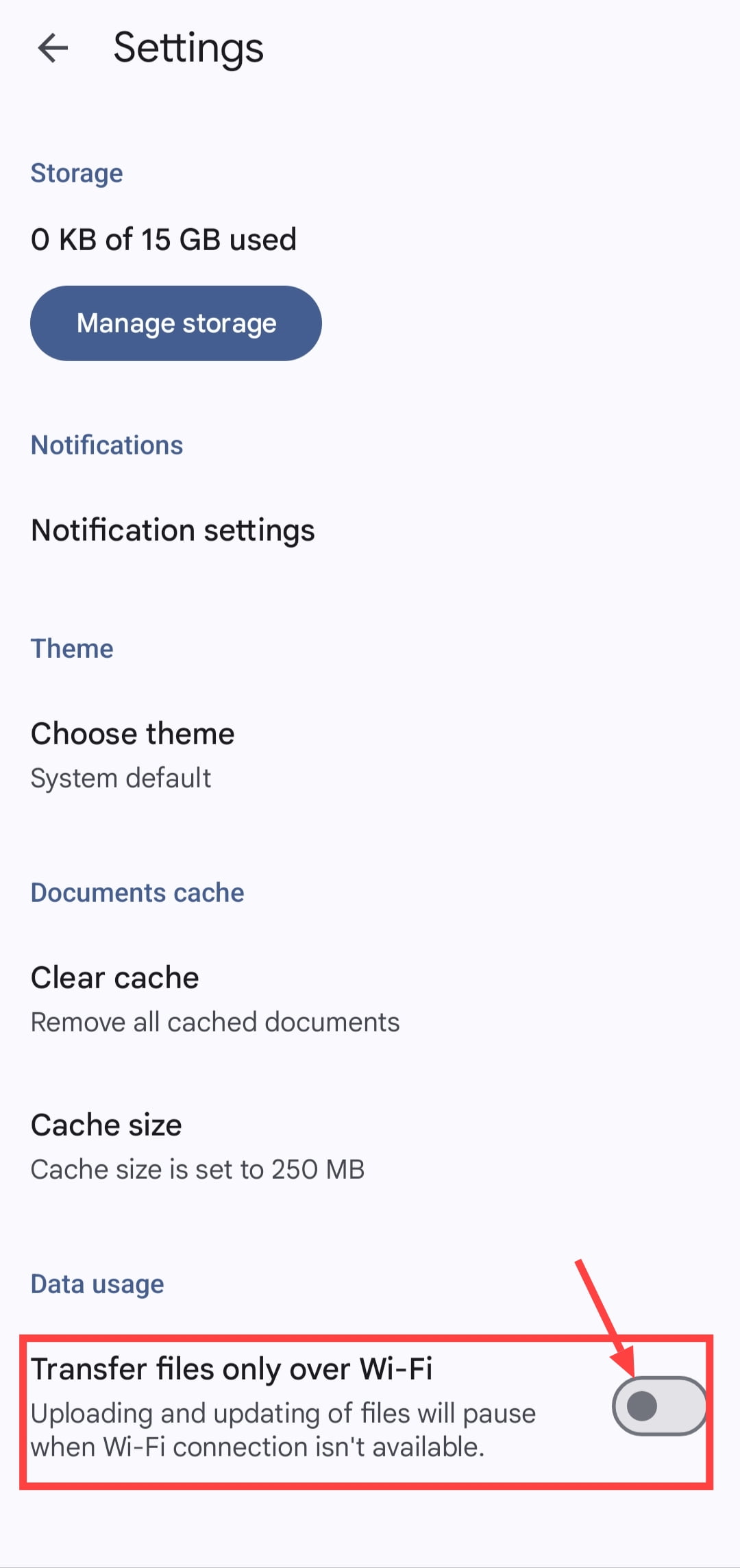Clear all cached documents

[370, 999]
